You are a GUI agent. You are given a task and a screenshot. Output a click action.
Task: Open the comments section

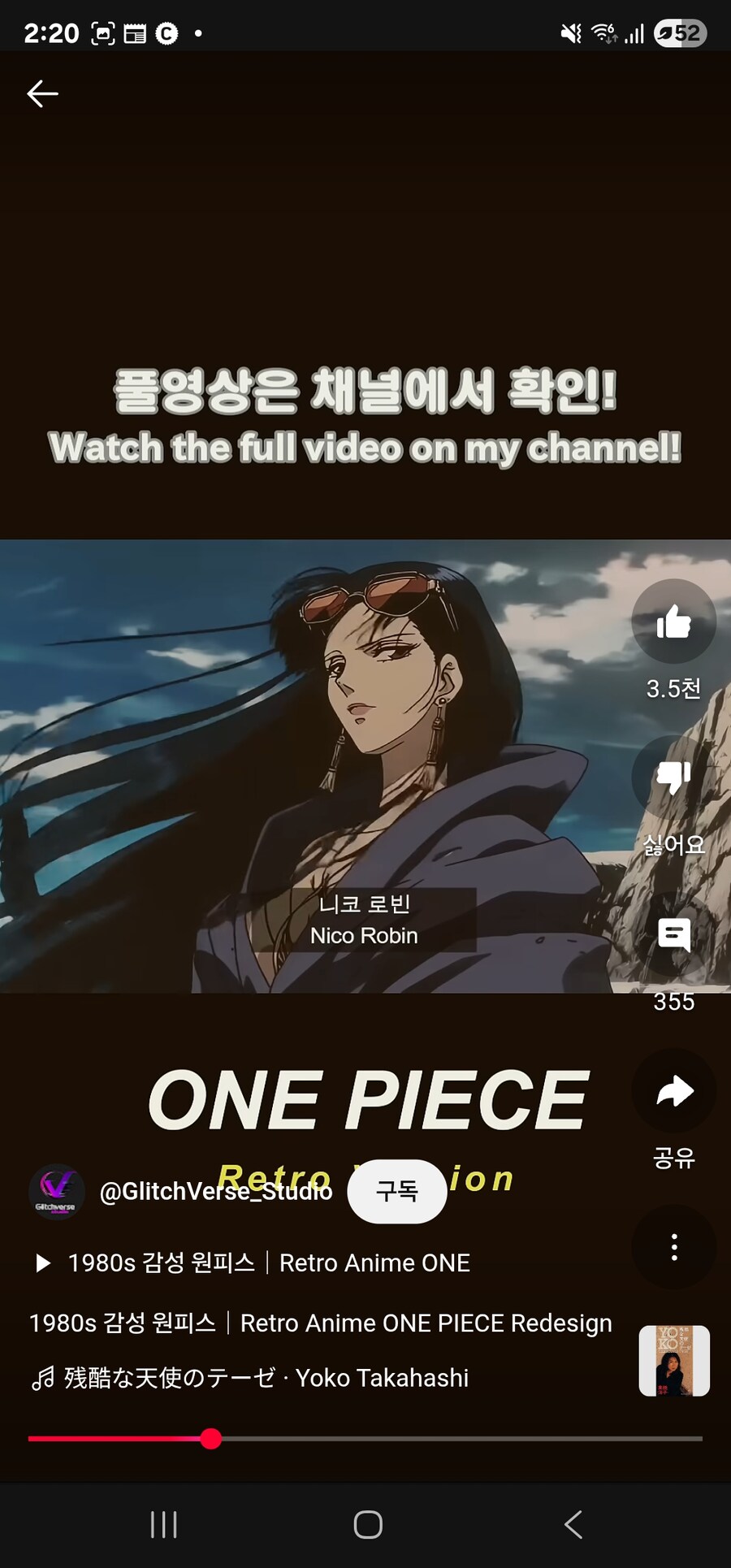coord(673,935)
